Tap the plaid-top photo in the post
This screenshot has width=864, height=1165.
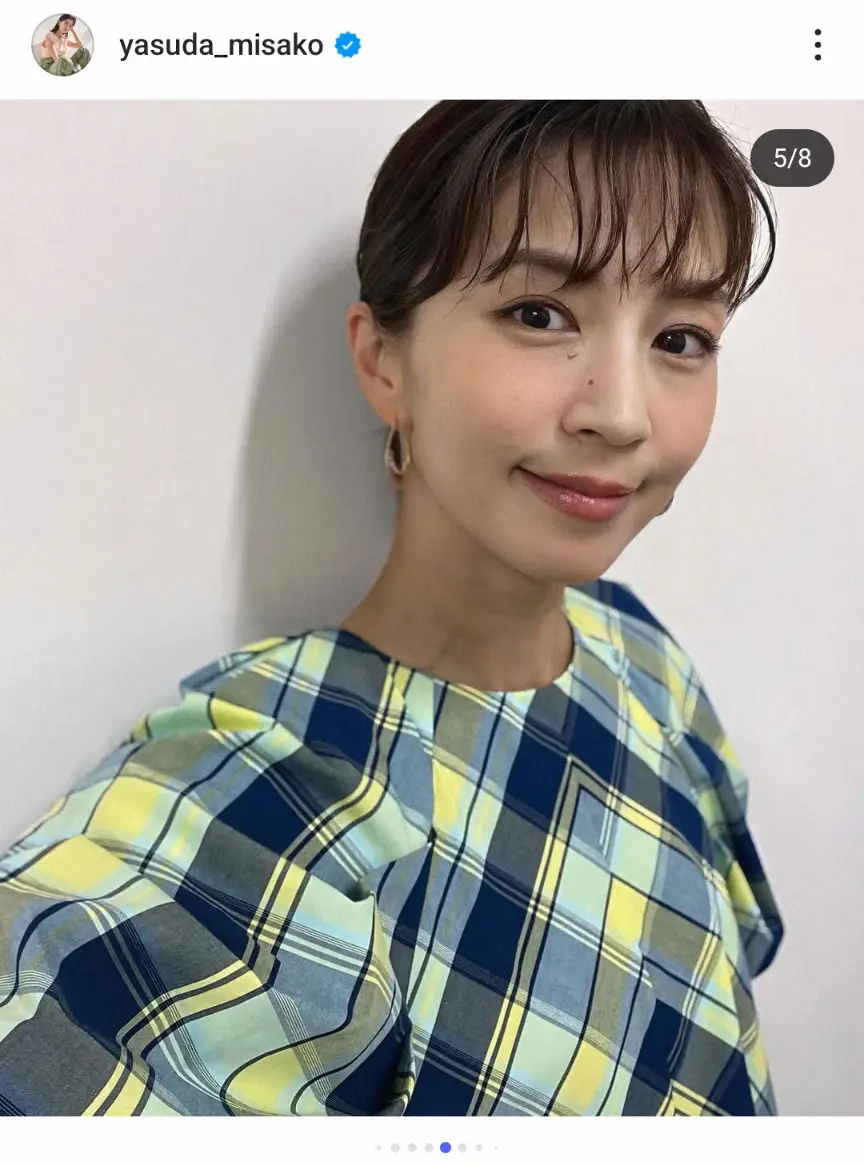432,608
